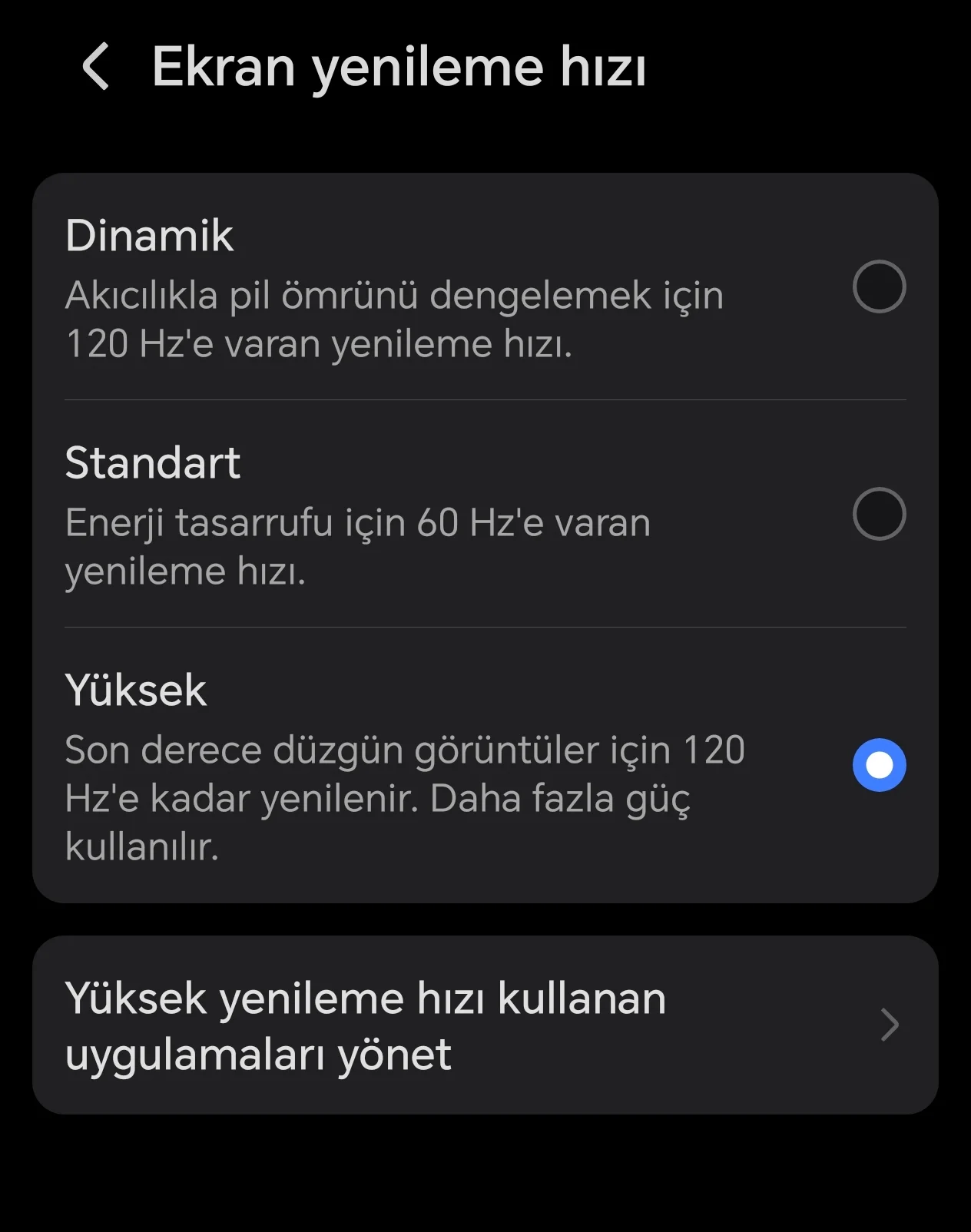Choose the Standart 60 Hz option
971x1232 pixels.
[x=879, y=514]
